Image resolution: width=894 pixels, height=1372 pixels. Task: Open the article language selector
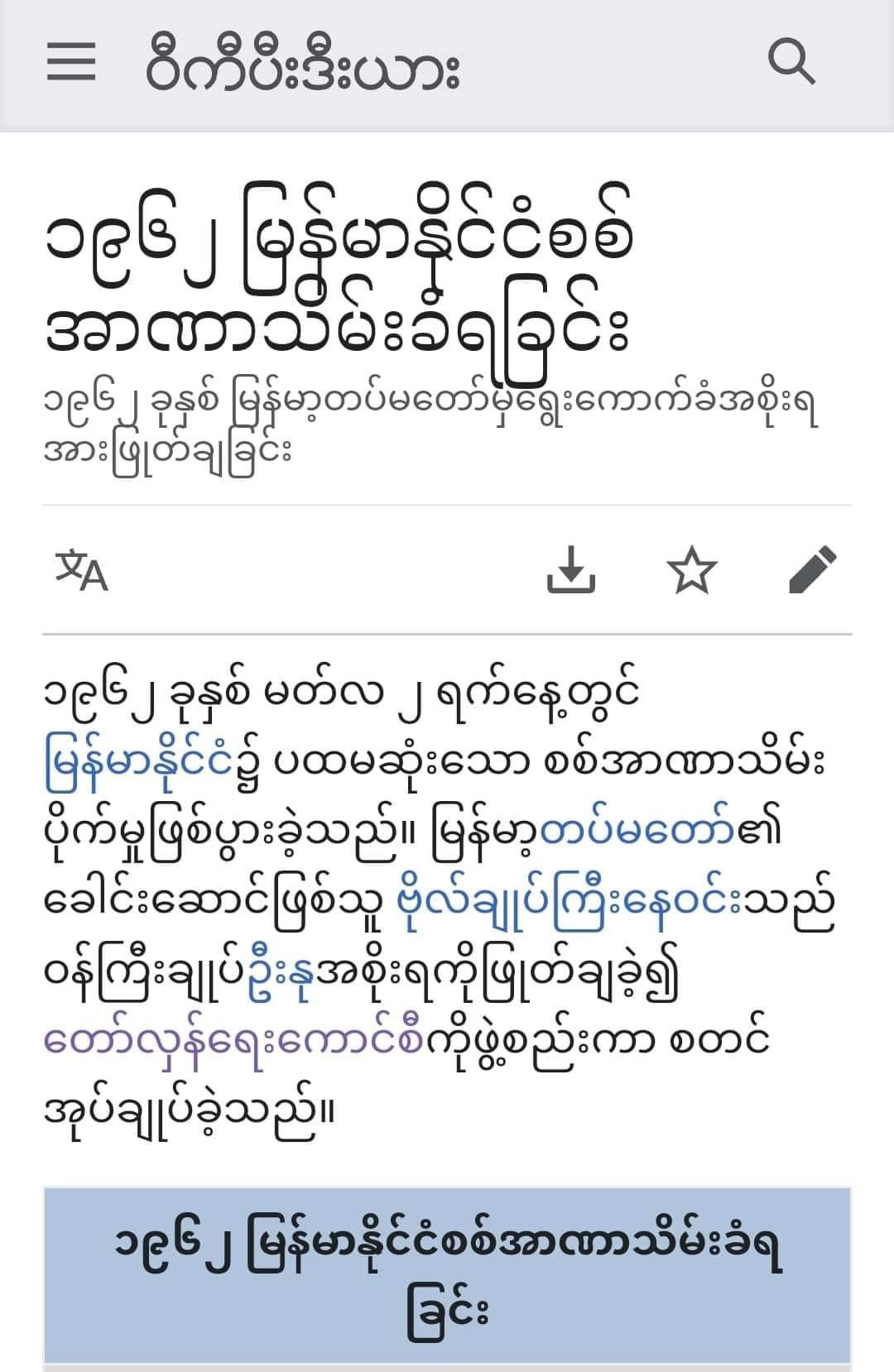tap(81, 570)
